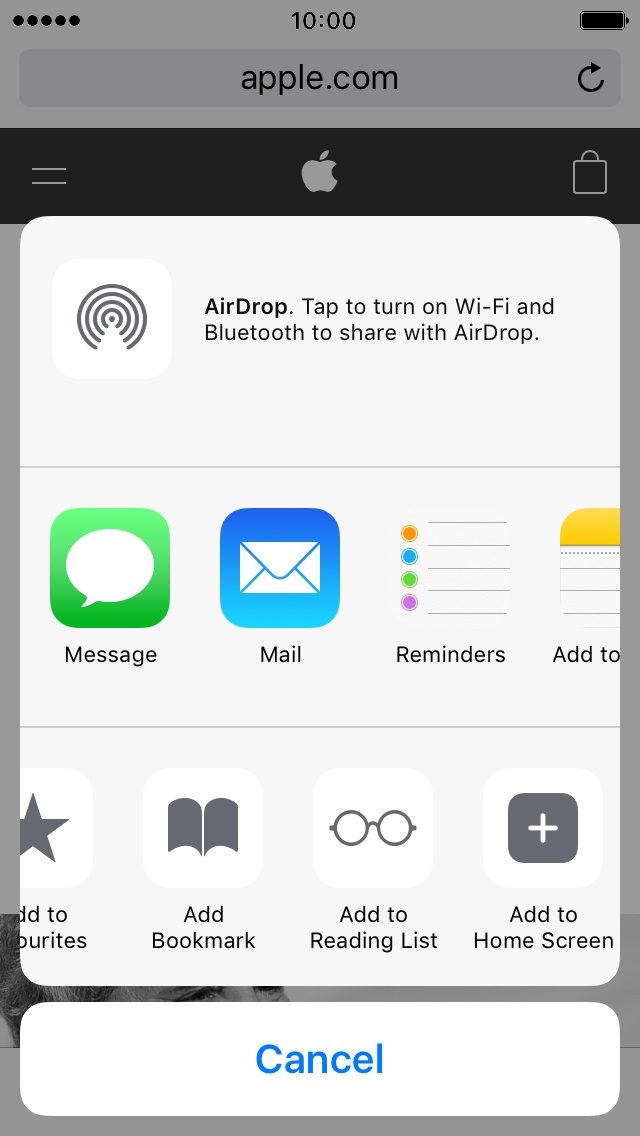This screenshot has height=1136, width=640.
Task: Share the page via Mail
Action: [x=280, y=568]
